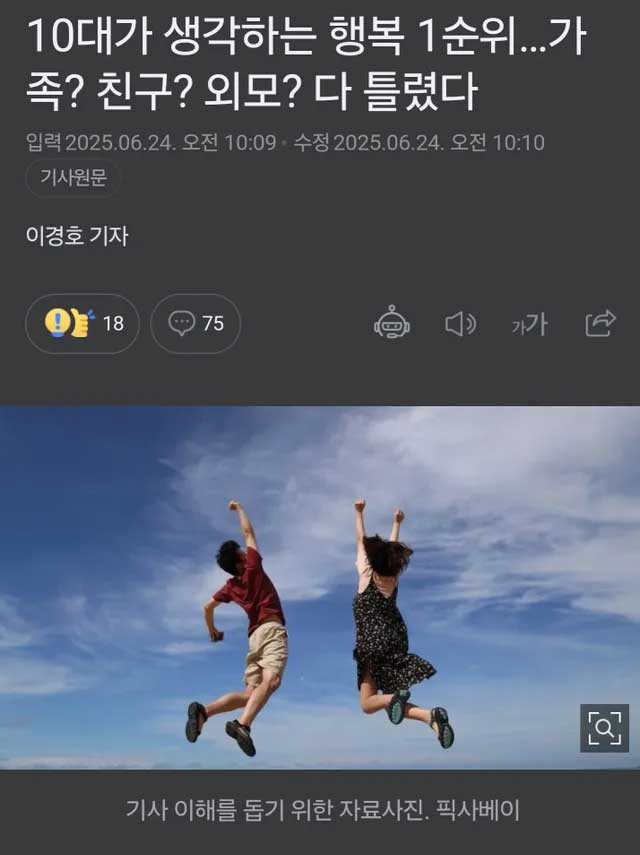The width and height of the screenshot is (640, 855).
Task: Change font size with 가가 icon
Action: (529, 324)
